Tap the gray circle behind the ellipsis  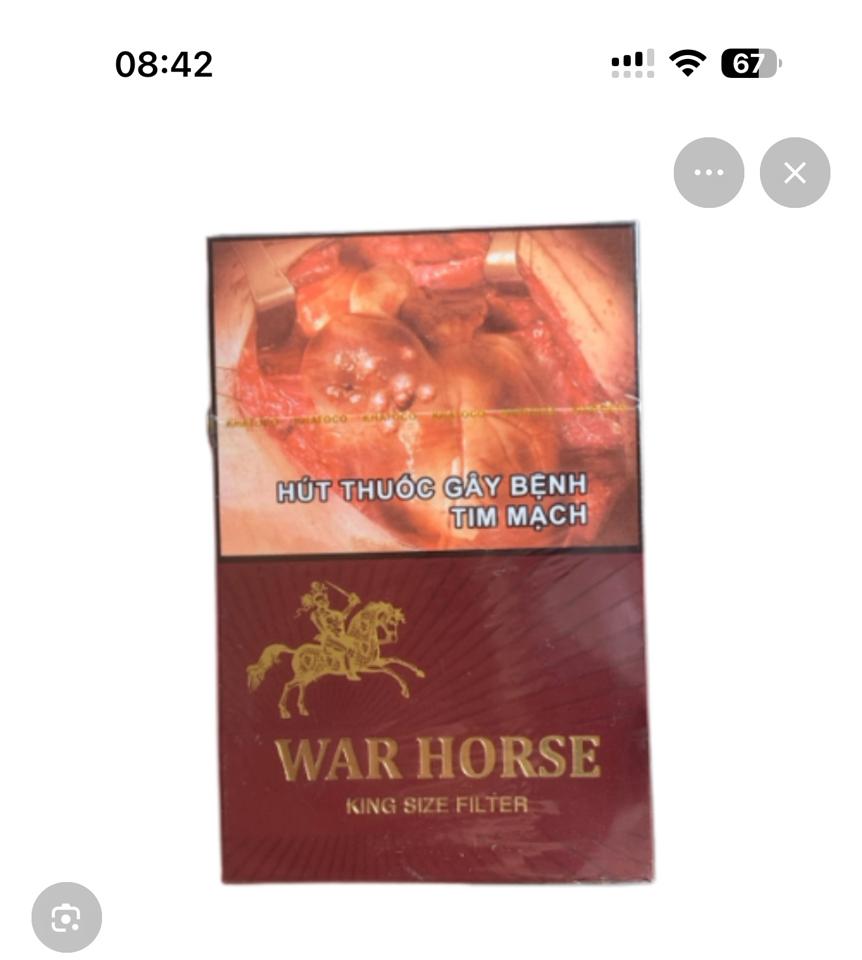(708, 172)
